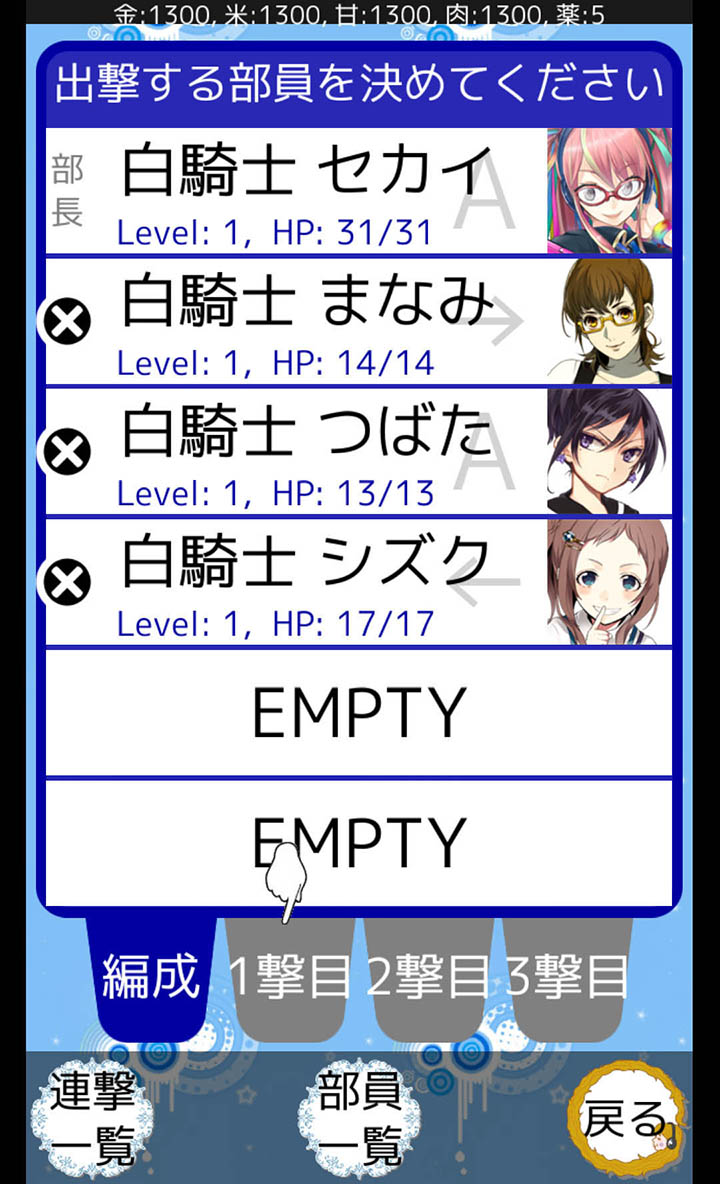Remove 白騎士 まなみ from the party

[x=66, y=322]
